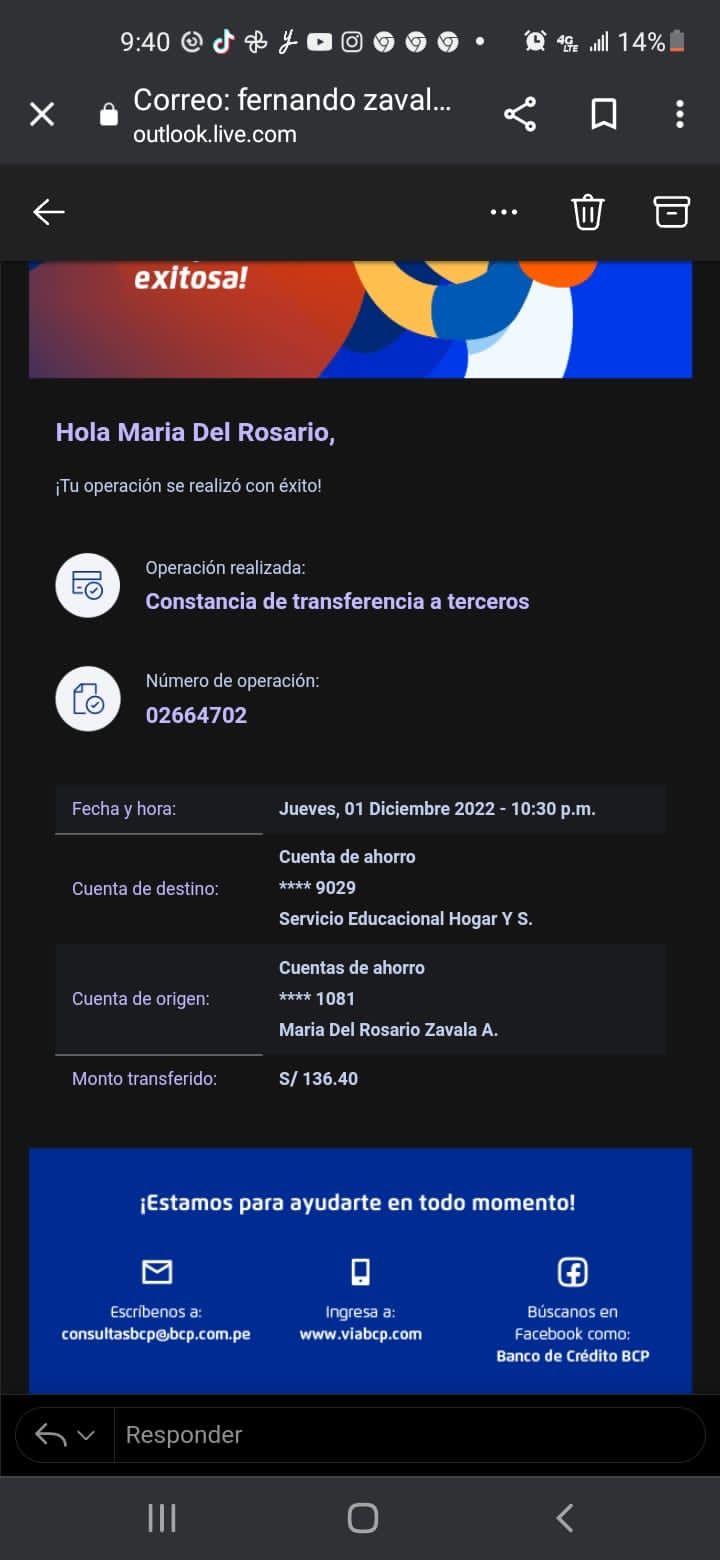
Task: Open the www.viabcp.com link
Action: (360, 1334)
